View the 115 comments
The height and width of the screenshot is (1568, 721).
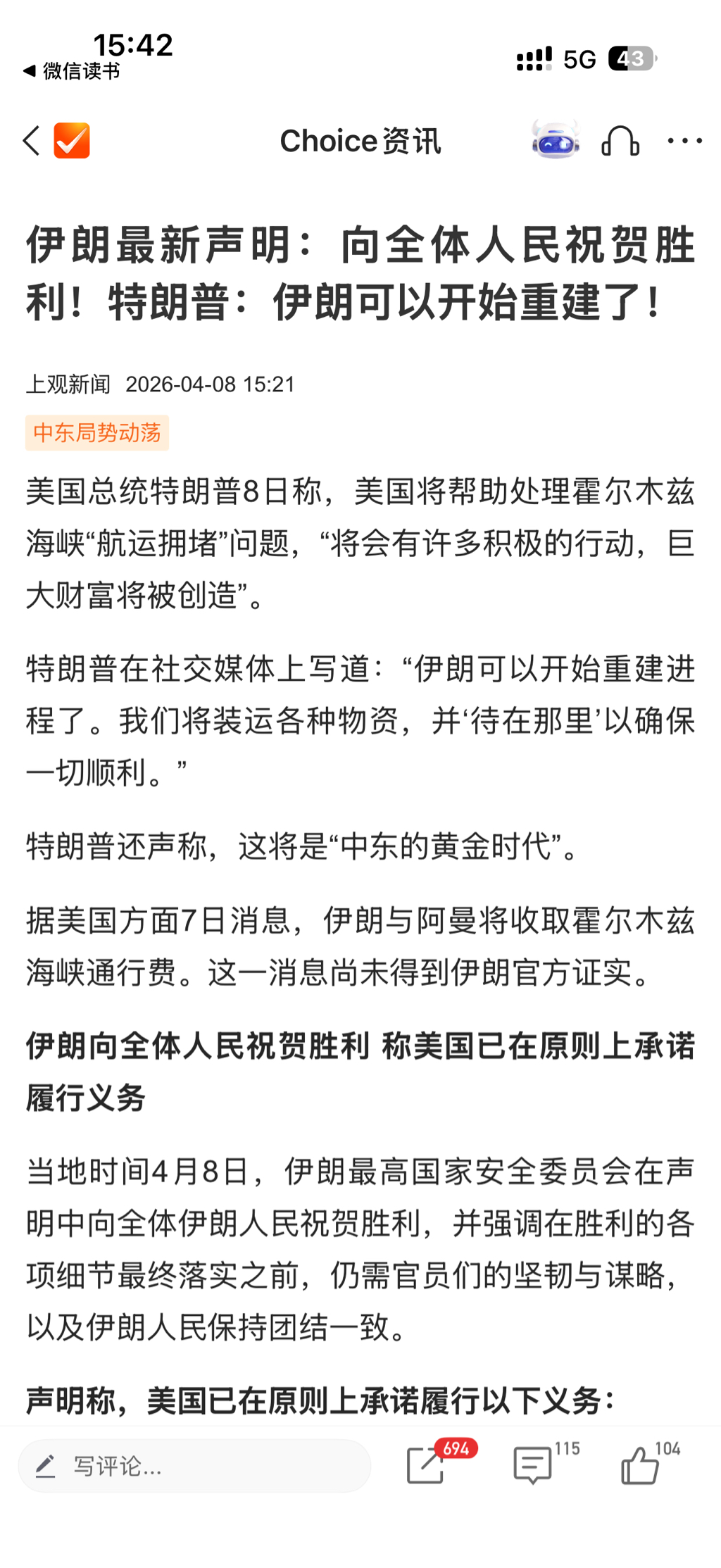tap(532, 1466)
